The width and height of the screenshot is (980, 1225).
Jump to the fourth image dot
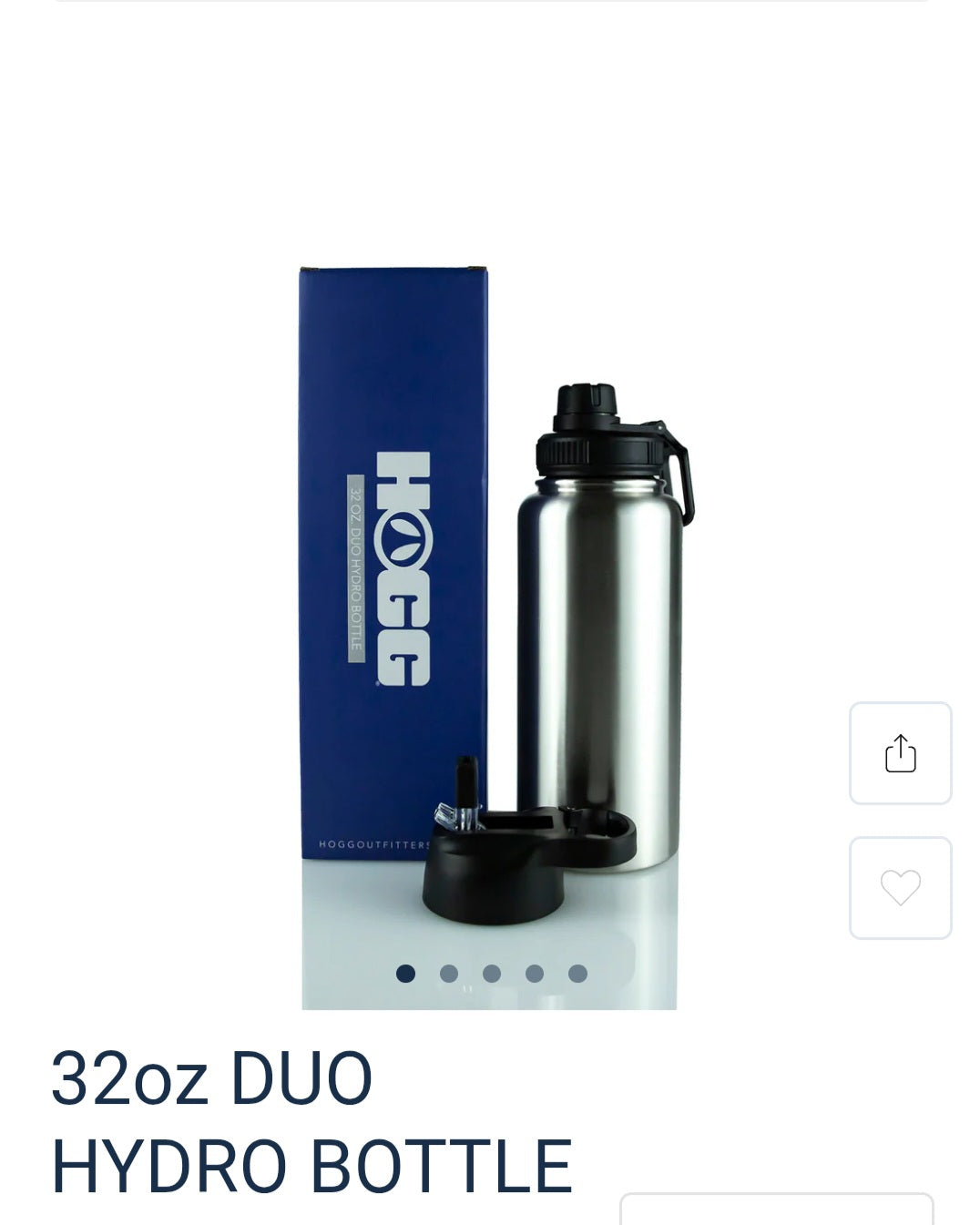[535, 974]
